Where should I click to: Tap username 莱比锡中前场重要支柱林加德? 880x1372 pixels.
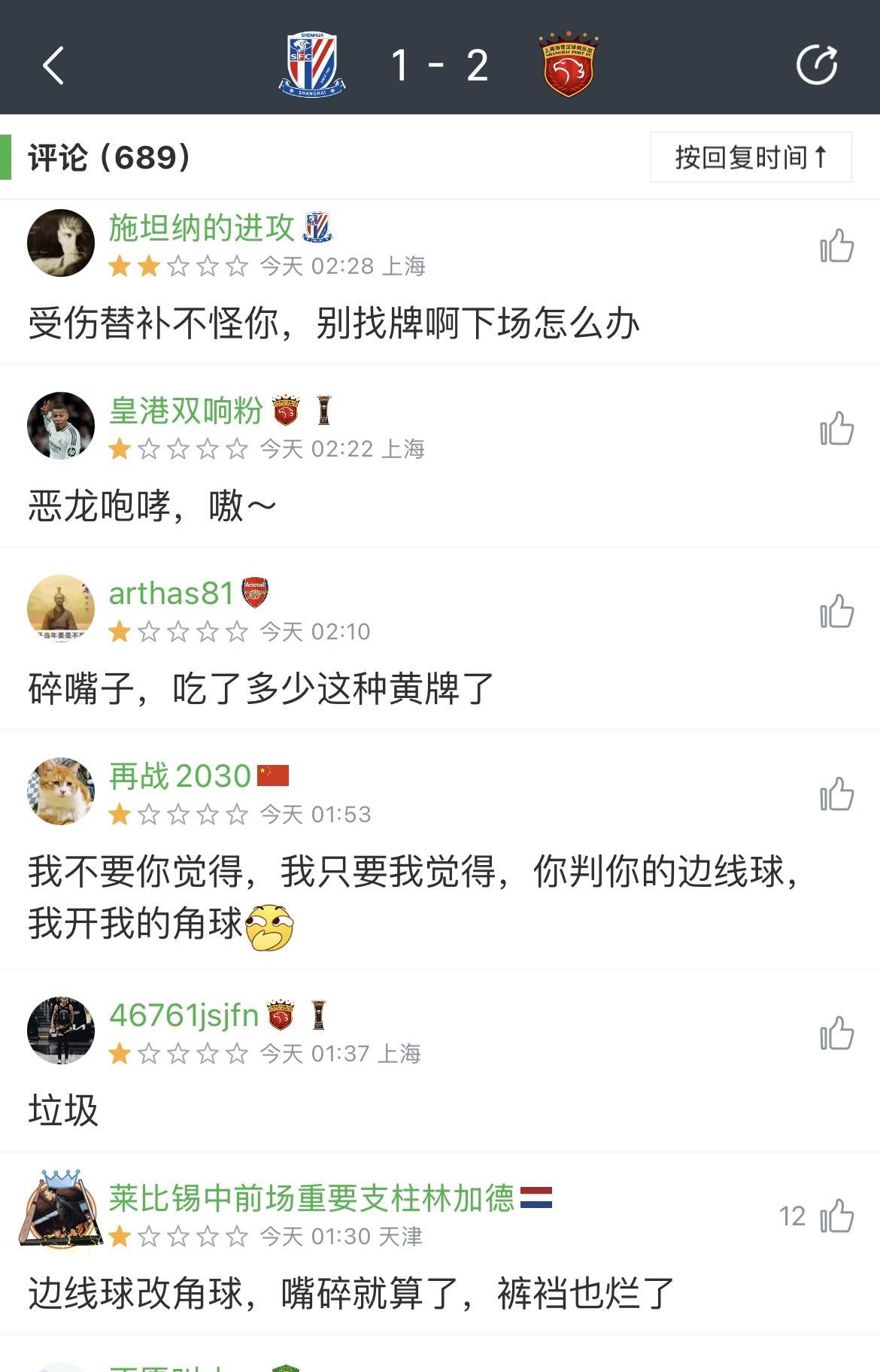point(311,1198)
